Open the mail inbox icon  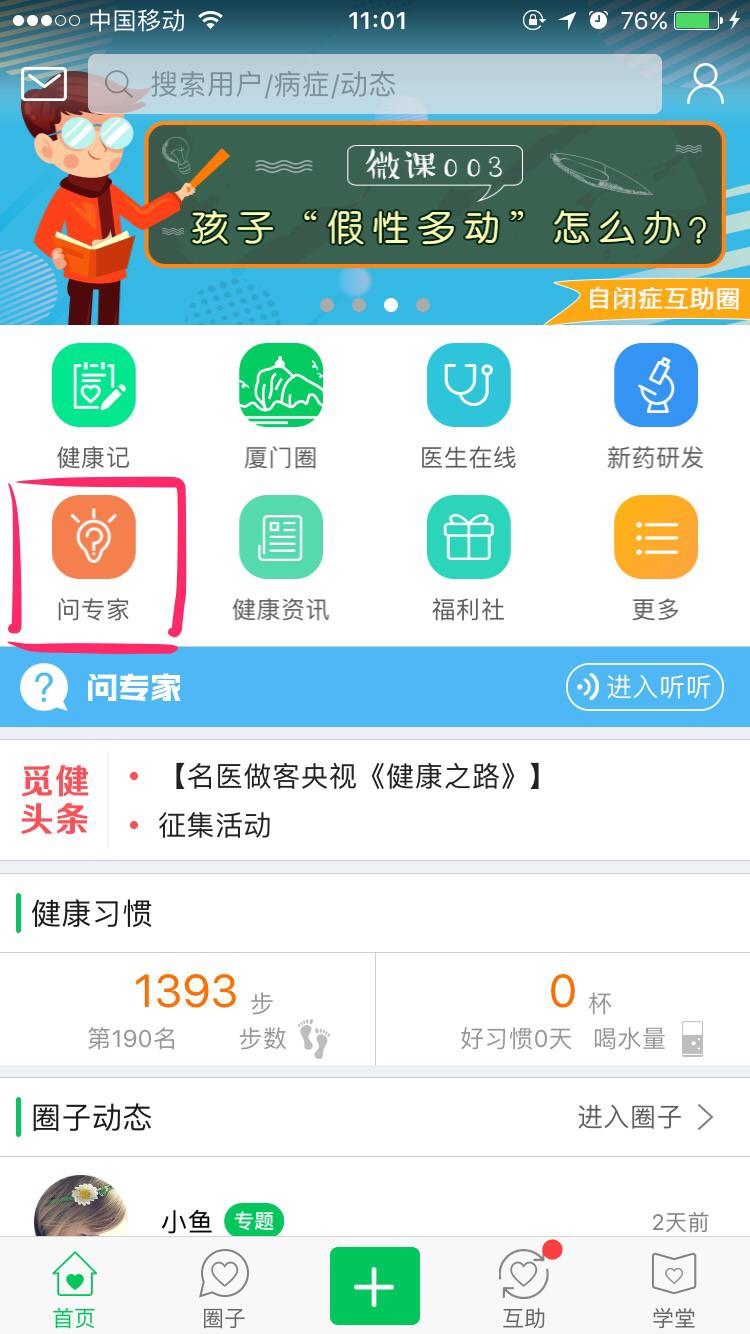44,84
